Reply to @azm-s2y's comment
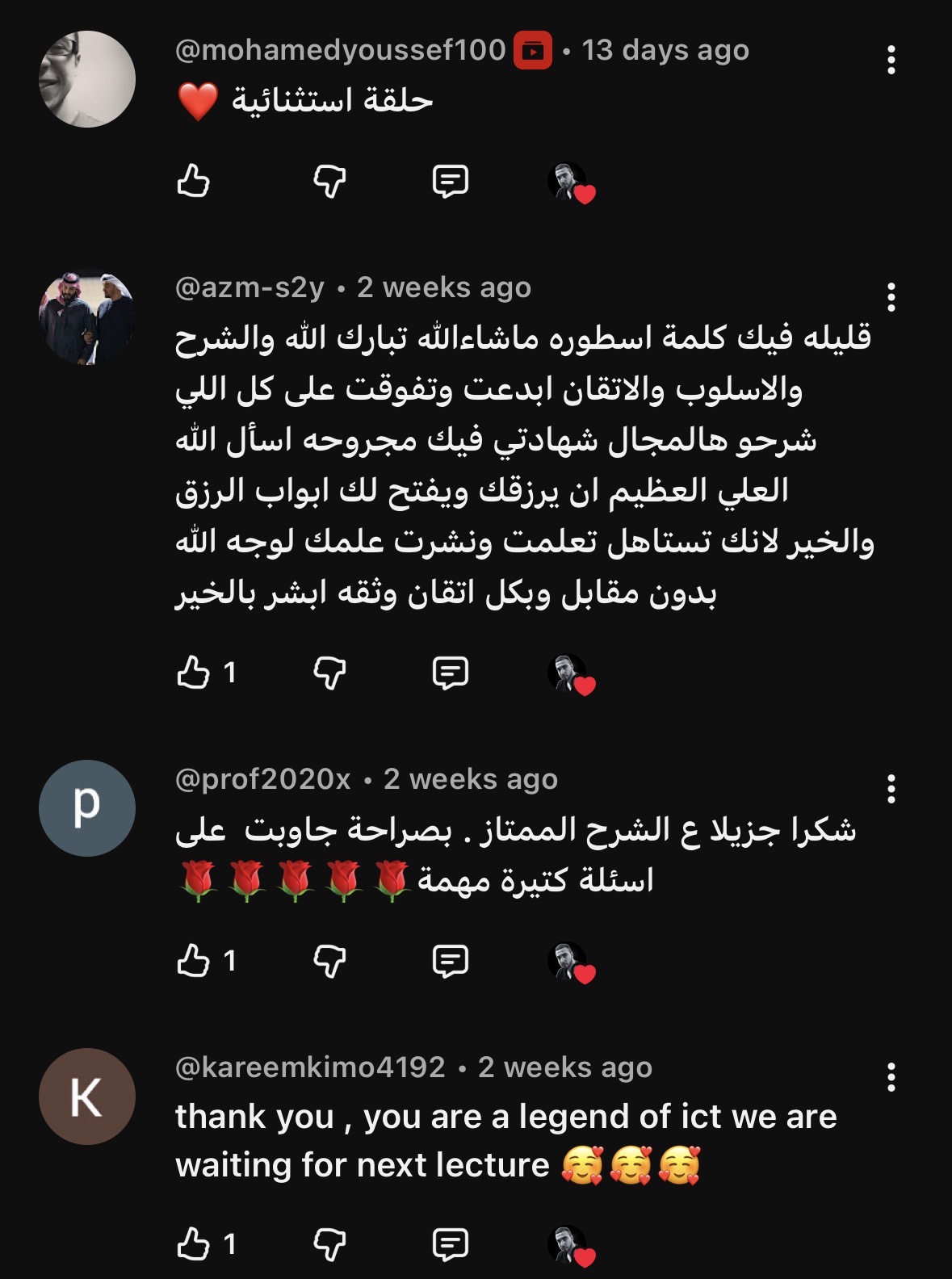Screen dimensions: 952x1279 click(450, 672)
